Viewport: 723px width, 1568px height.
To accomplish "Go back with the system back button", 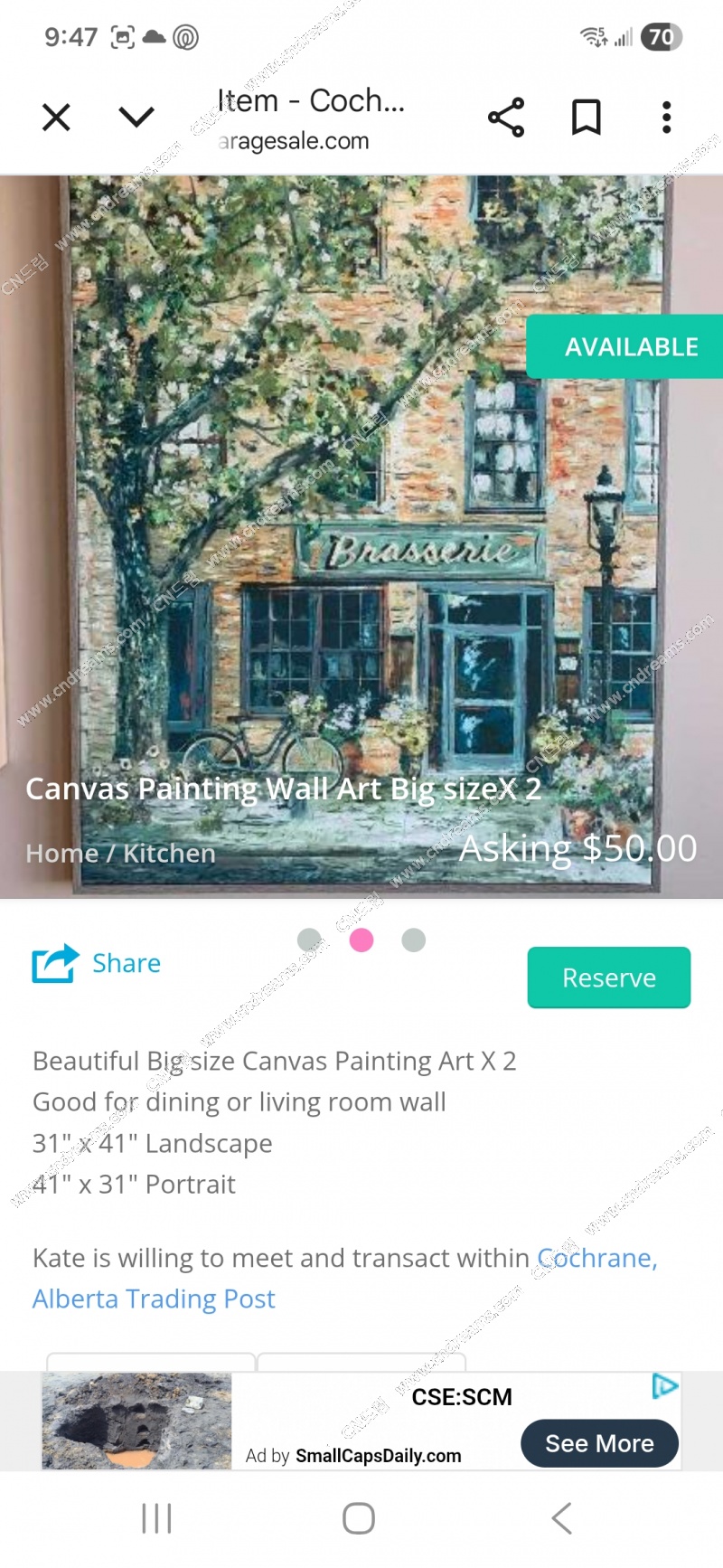I will click(561, 1518).
